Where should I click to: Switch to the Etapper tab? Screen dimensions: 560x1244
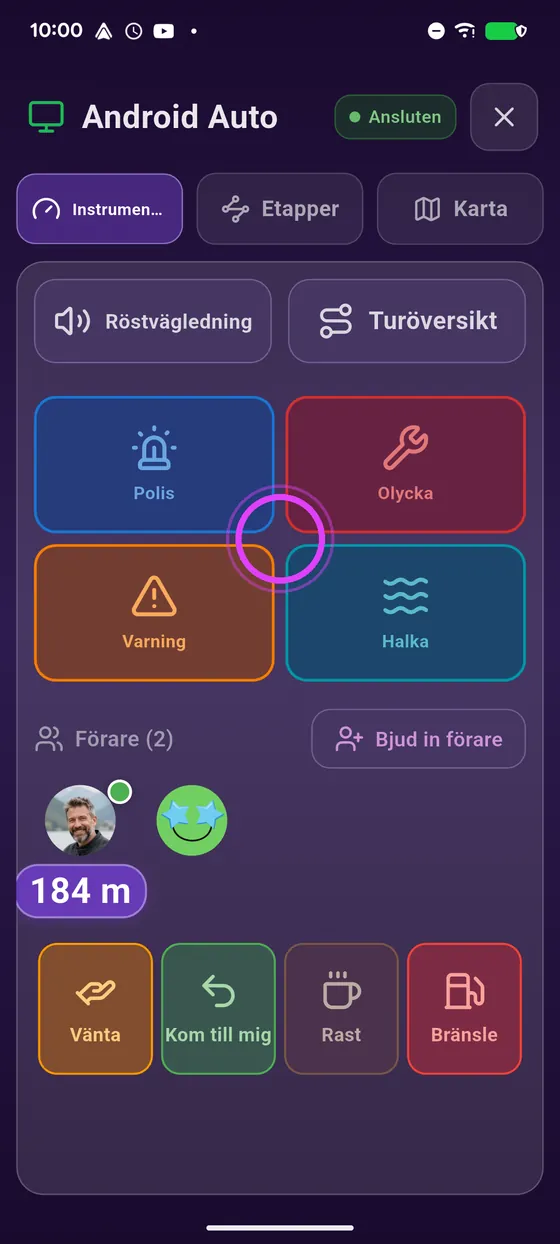tap(280, 209)
